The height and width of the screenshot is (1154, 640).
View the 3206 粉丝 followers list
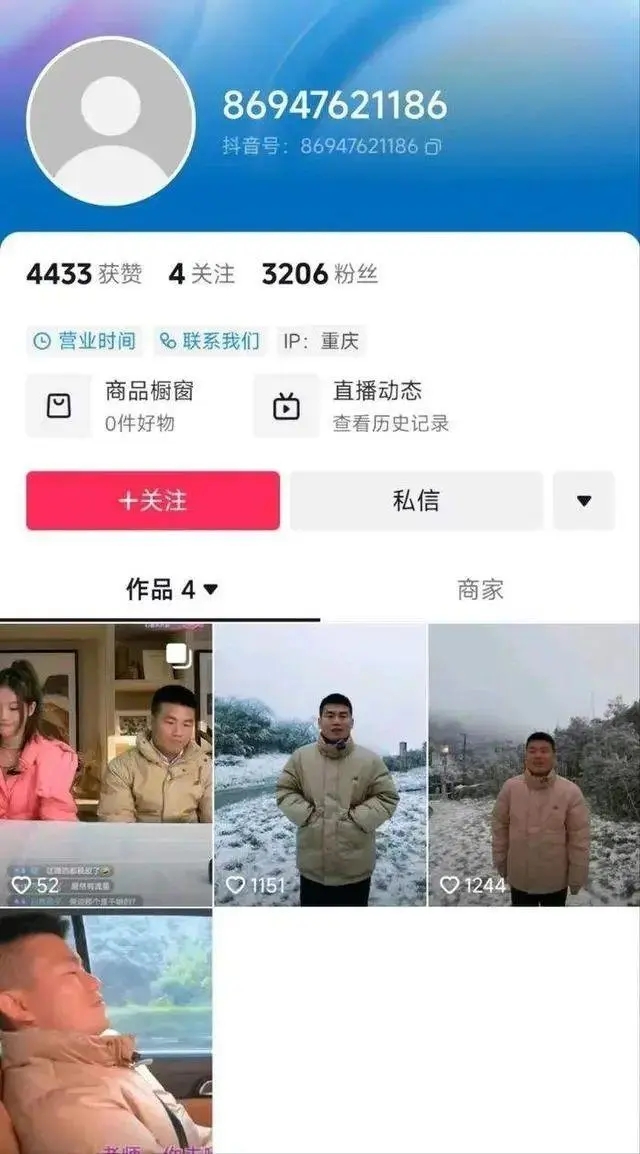click(319, 274)
